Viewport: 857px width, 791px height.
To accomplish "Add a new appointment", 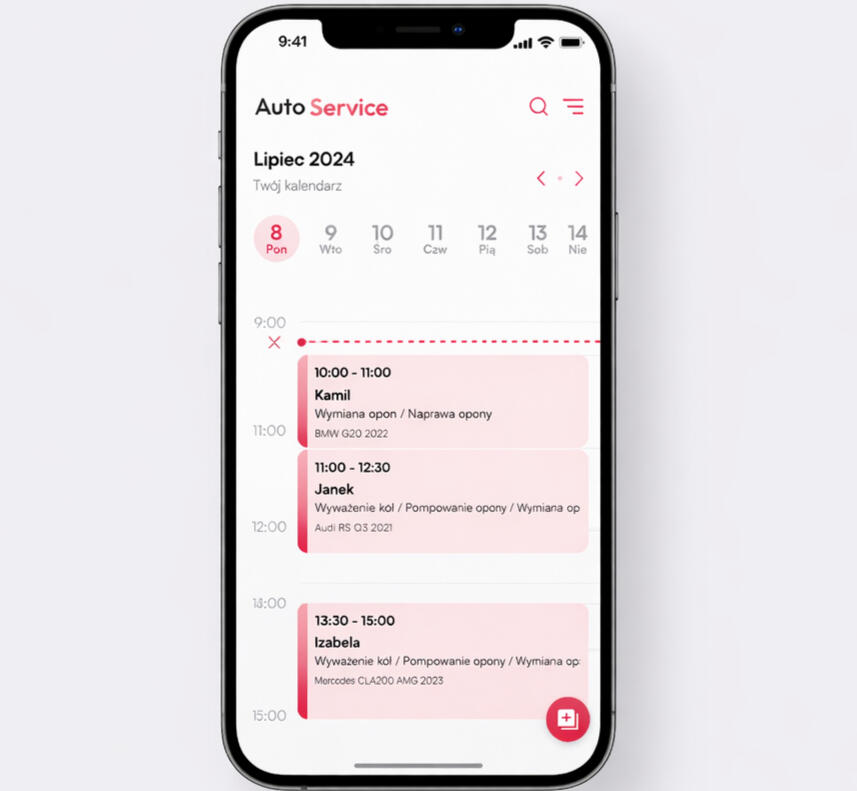I will pyautogui.click(x=568, y=719).
